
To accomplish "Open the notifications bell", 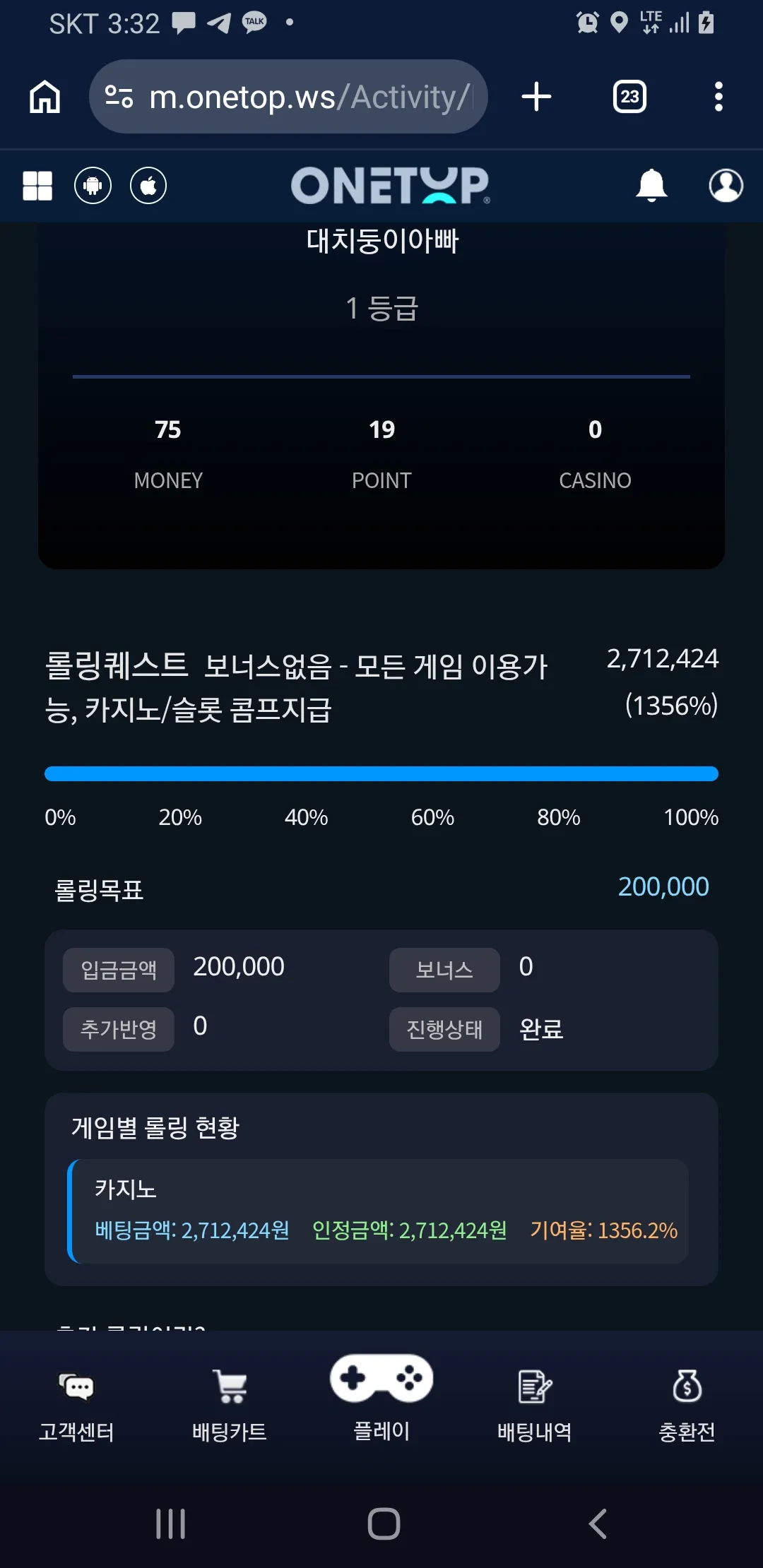I will [x=651, y=186].
